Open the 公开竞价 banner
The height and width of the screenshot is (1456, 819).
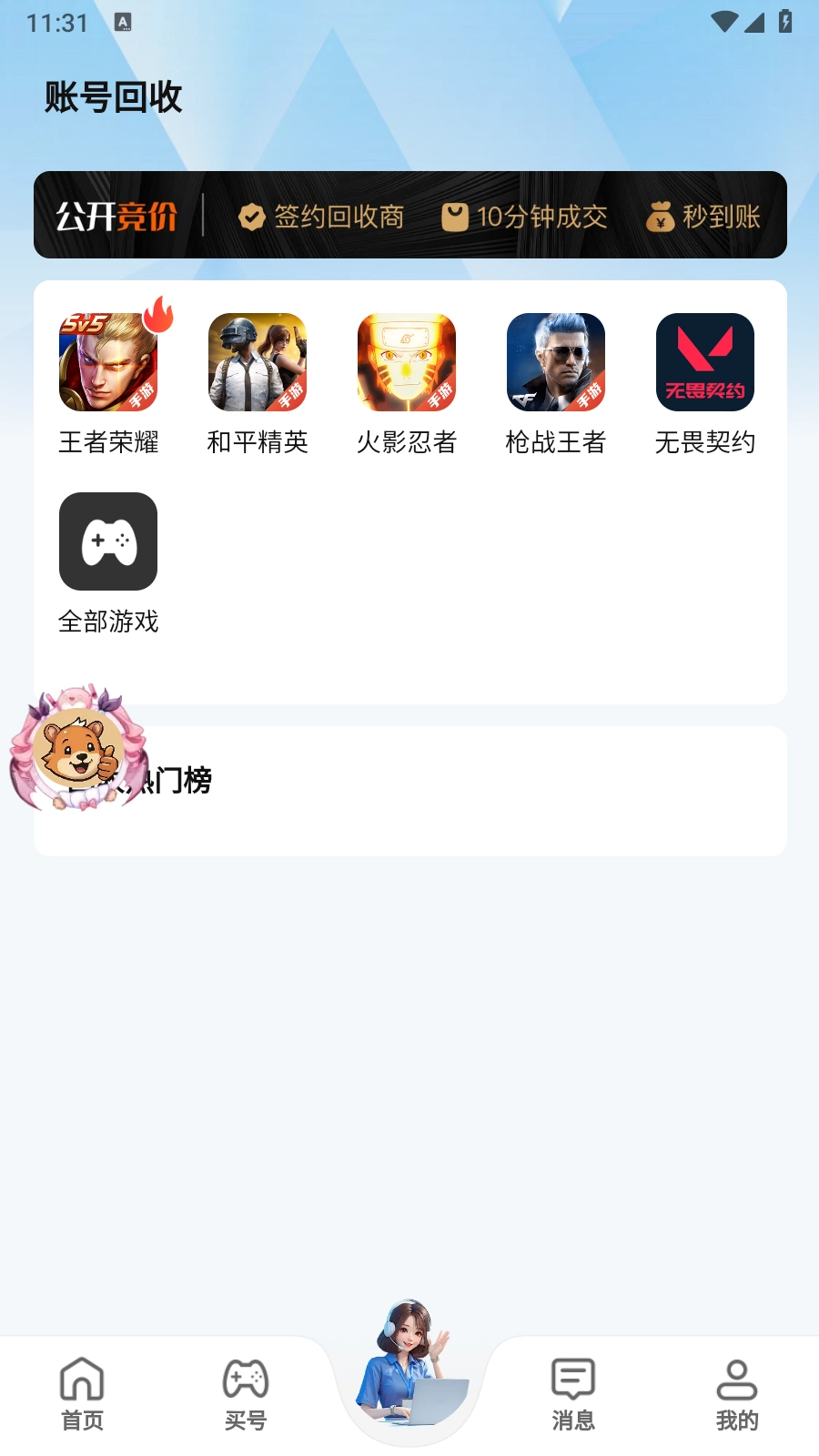point(409,215)
